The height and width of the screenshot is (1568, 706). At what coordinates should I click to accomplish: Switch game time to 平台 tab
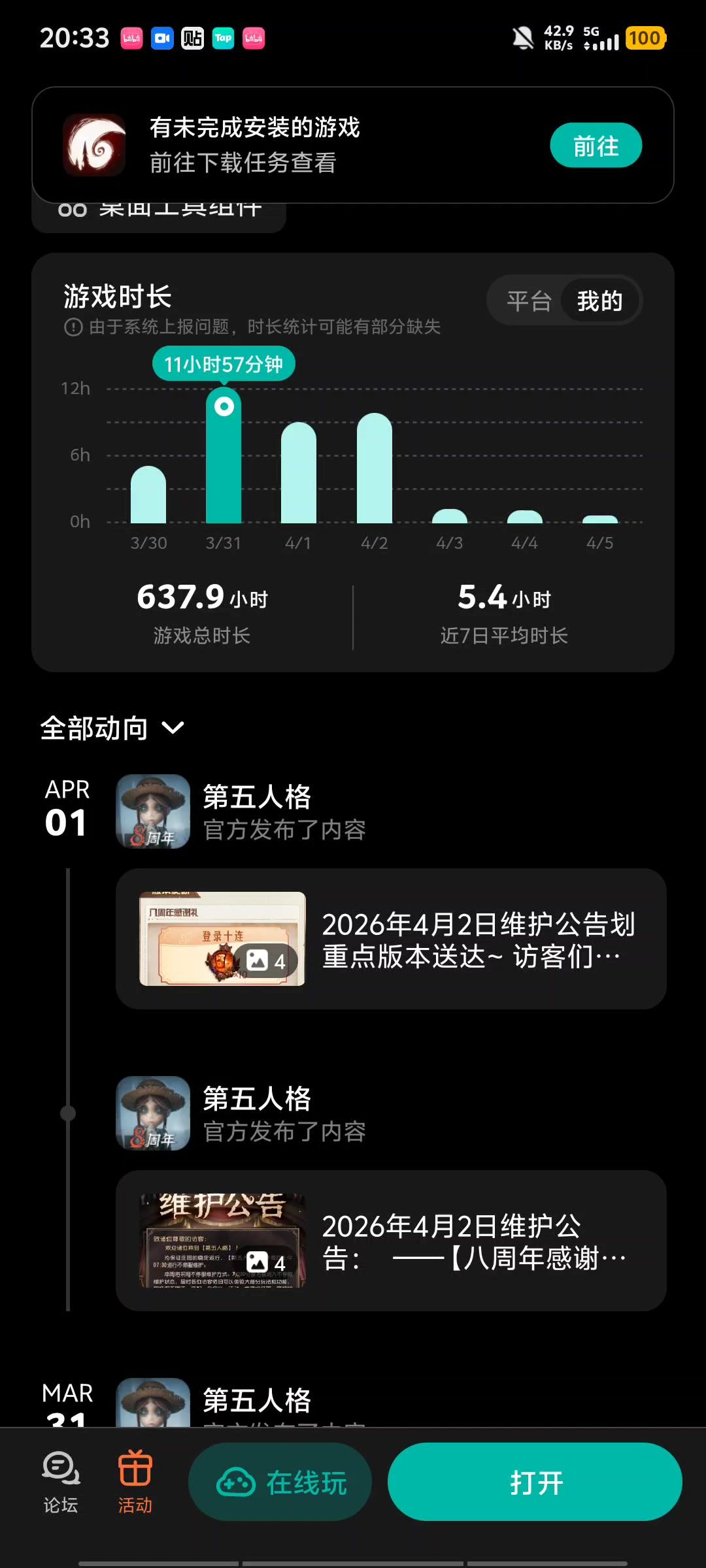tap(528, 301)
